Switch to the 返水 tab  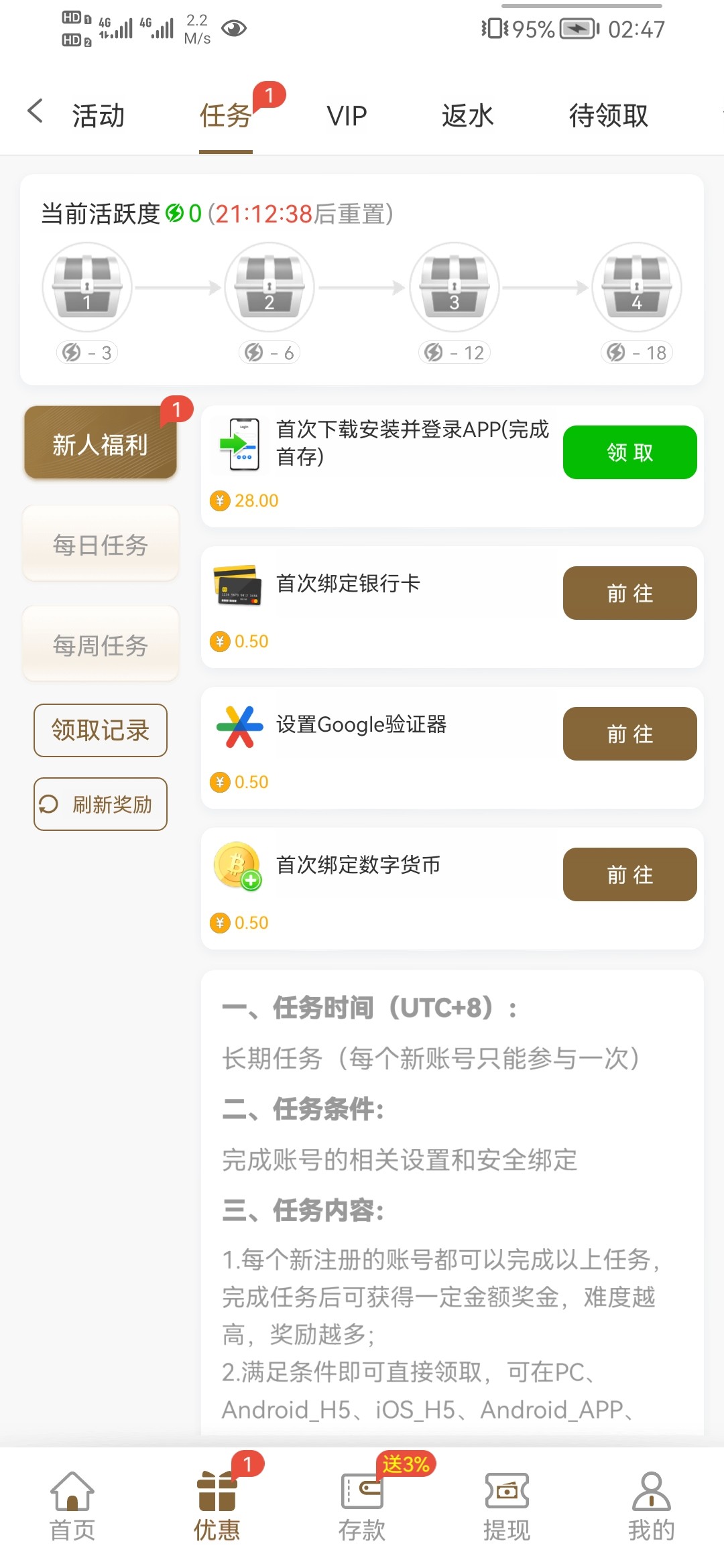[467, 115]
